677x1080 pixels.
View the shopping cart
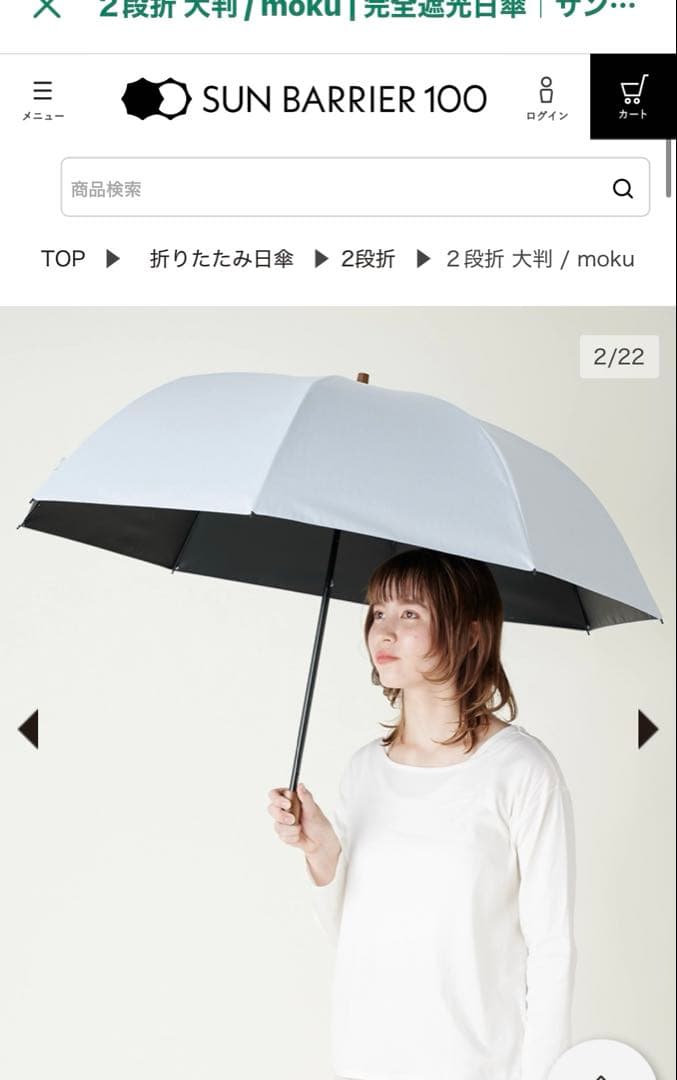[x=632, y=96]
